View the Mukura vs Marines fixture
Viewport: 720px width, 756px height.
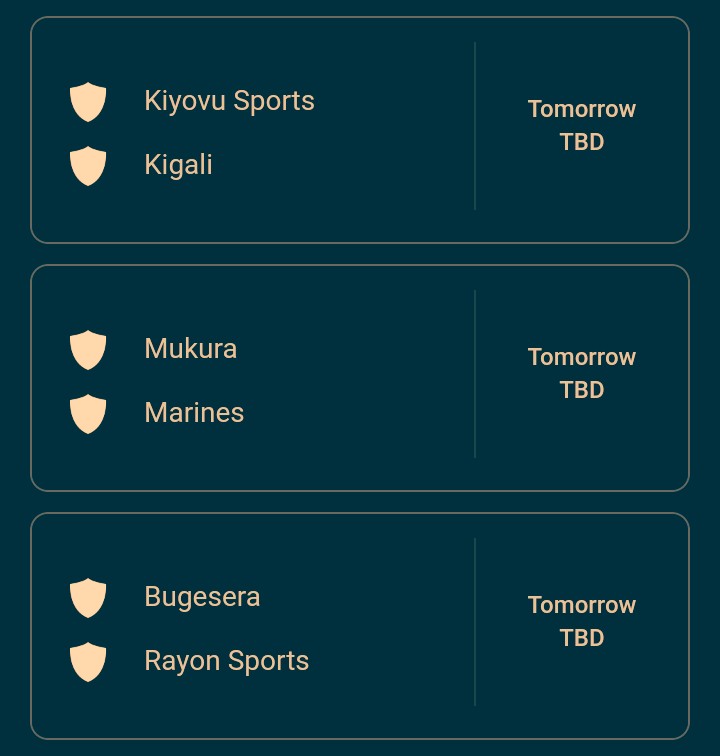point(360,378)
